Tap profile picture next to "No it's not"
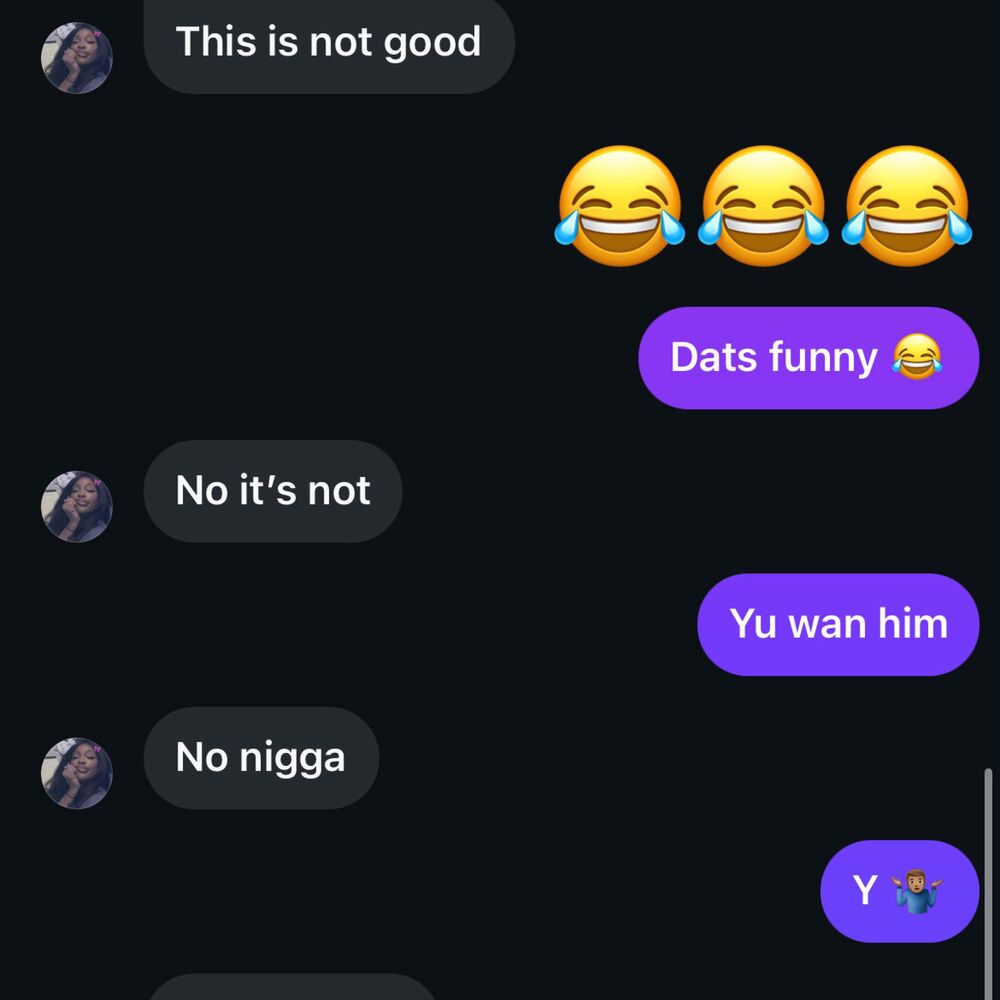The height and width of the screenshot is (1000, 1000). [77, 506]
